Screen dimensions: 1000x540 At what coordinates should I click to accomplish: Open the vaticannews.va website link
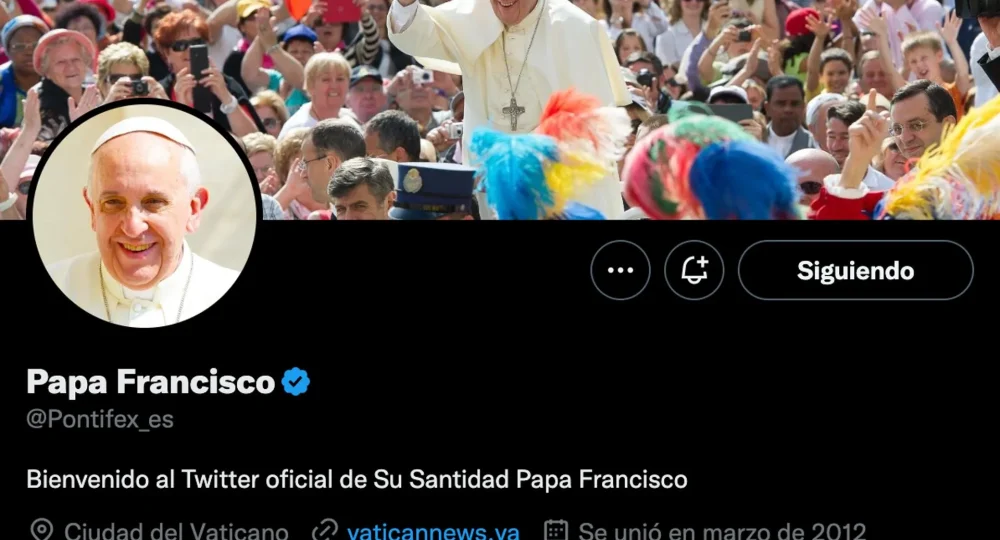point(432,531)
